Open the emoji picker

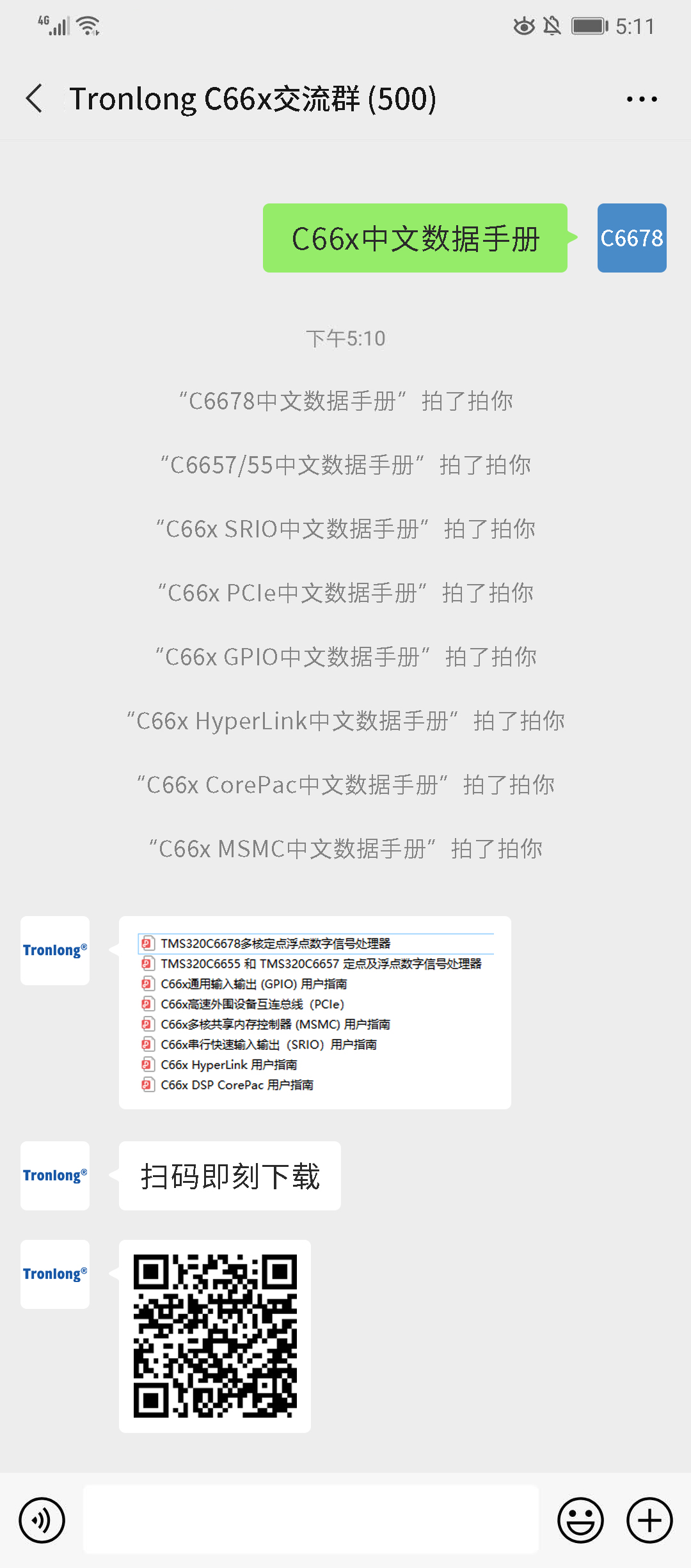[x=580, y=1520]
